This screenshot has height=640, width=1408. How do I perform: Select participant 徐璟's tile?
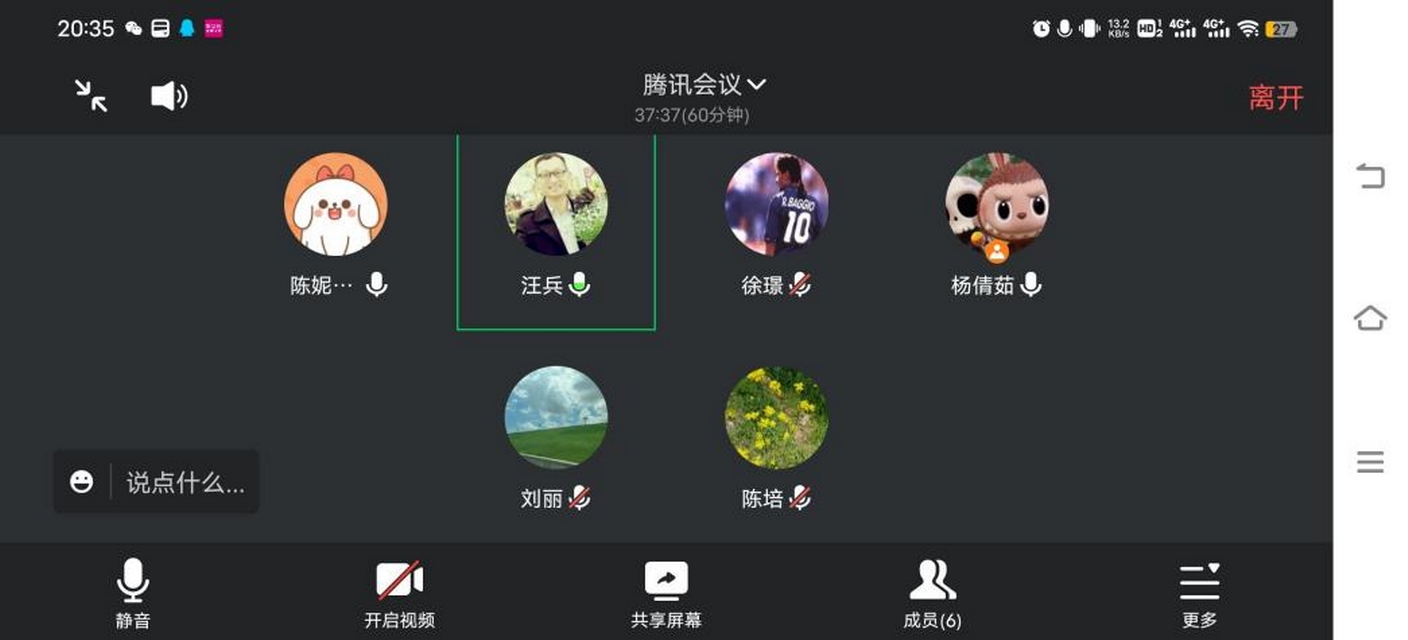click(776, 205)
